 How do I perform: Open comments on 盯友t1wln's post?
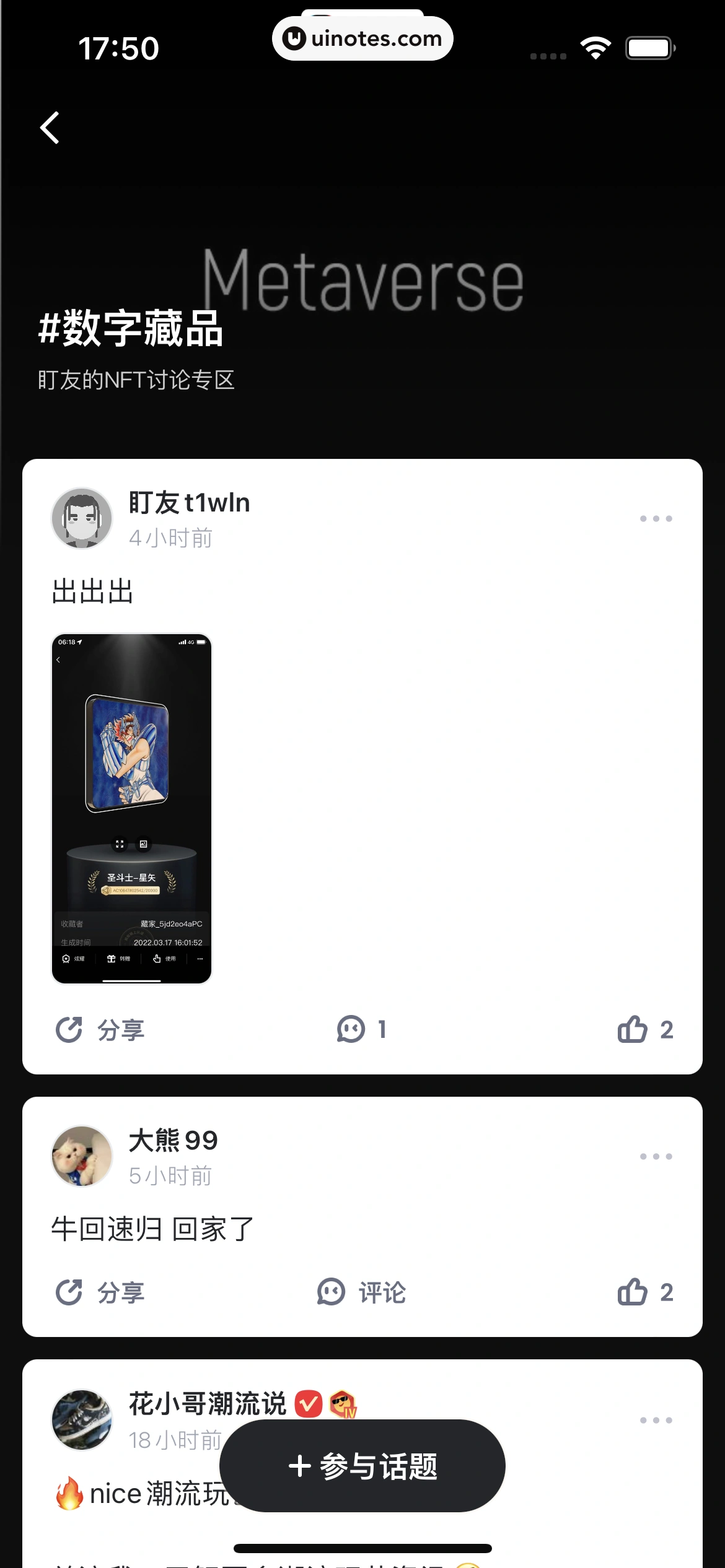click(361, 1029)
